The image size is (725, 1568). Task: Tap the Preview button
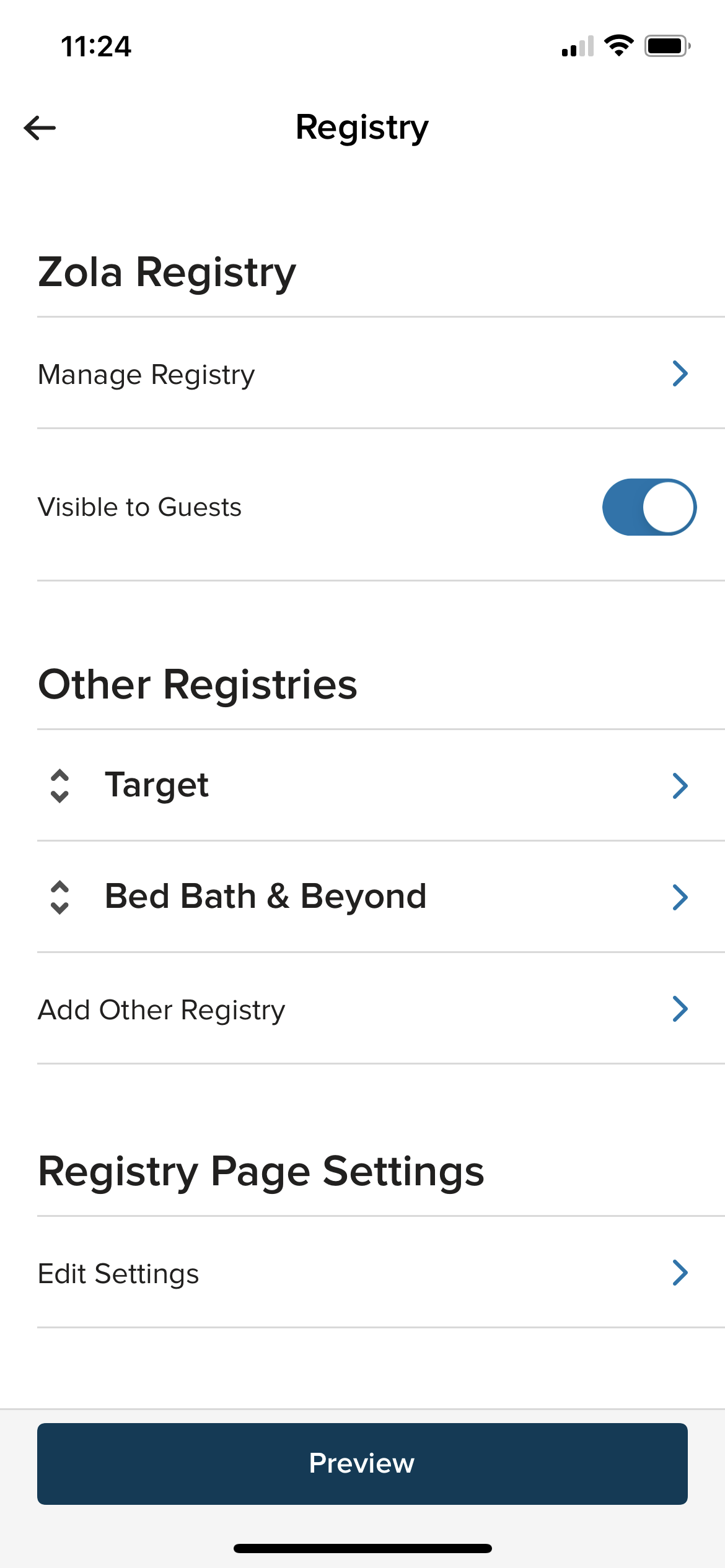click(362, 1463)
